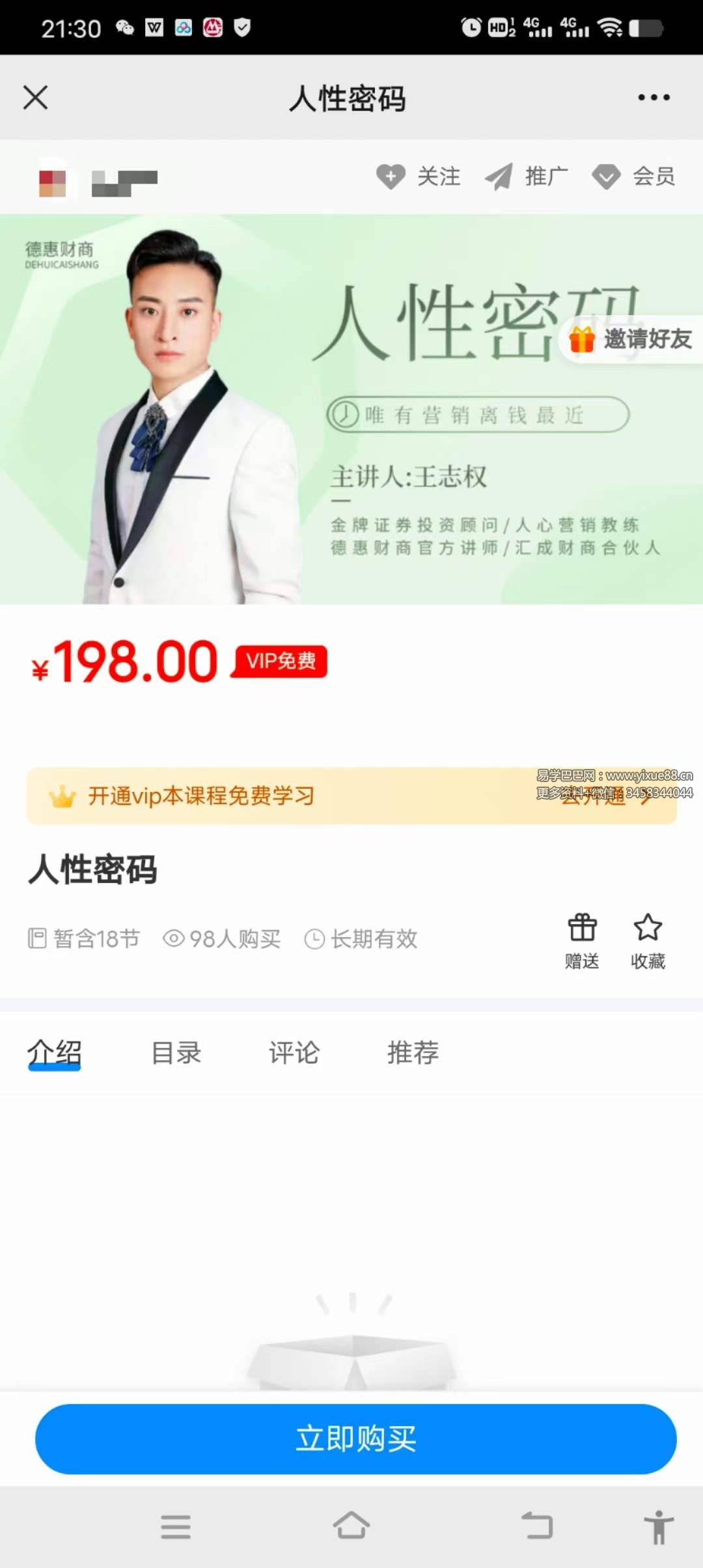The width and height of the screenshot is (703, 1568).
Task: Open the three-dot more options menu
Action: (653, 97)
